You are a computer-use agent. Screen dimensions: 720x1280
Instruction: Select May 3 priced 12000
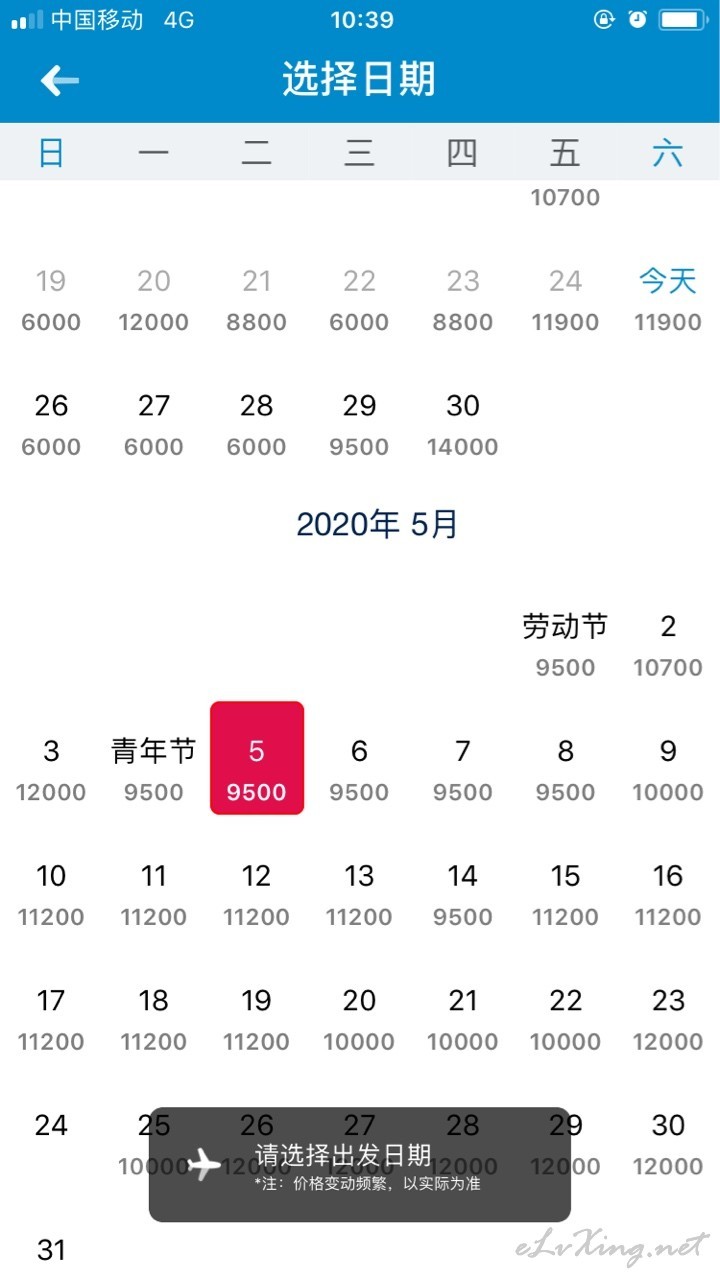coord(51,770)
